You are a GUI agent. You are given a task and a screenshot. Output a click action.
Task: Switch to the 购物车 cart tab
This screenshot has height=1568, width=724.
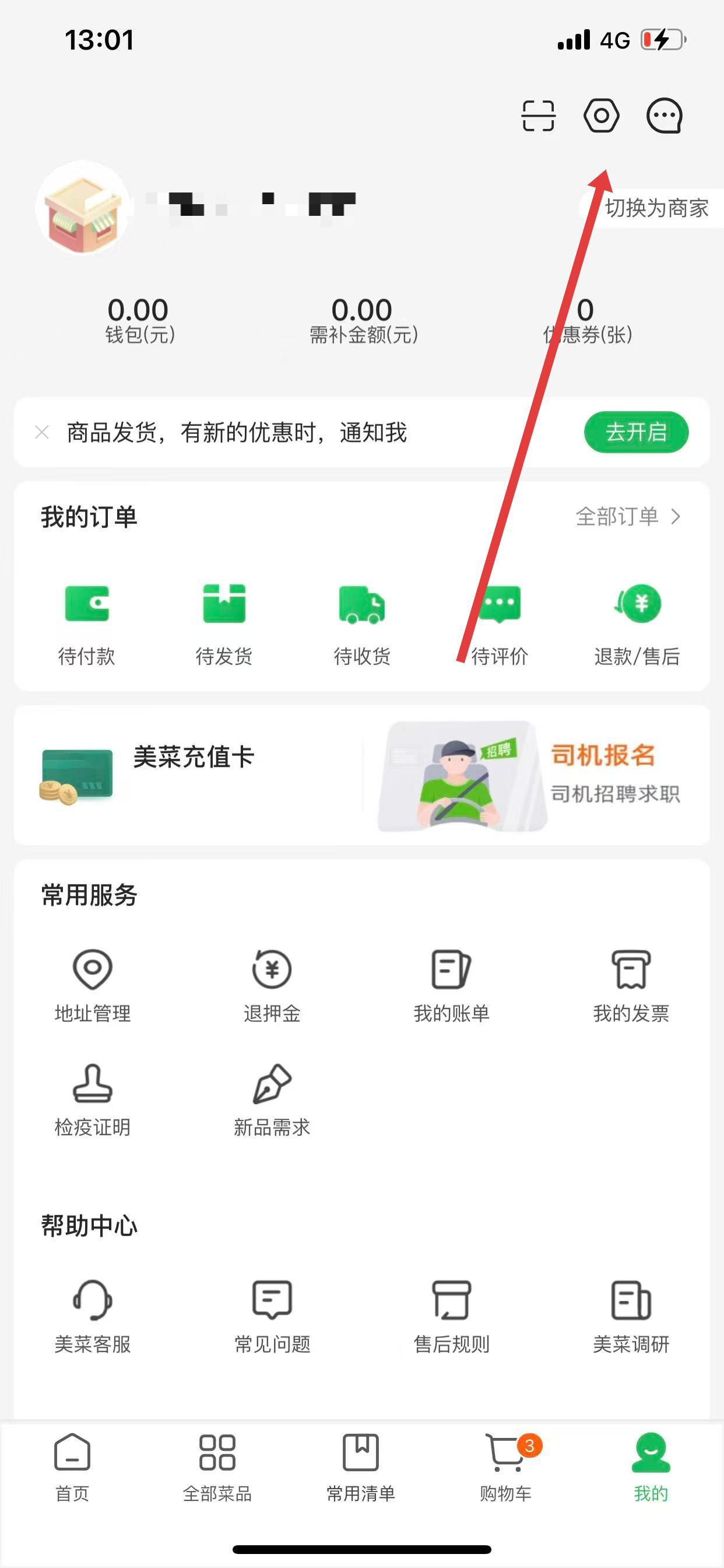[506, 1468]
